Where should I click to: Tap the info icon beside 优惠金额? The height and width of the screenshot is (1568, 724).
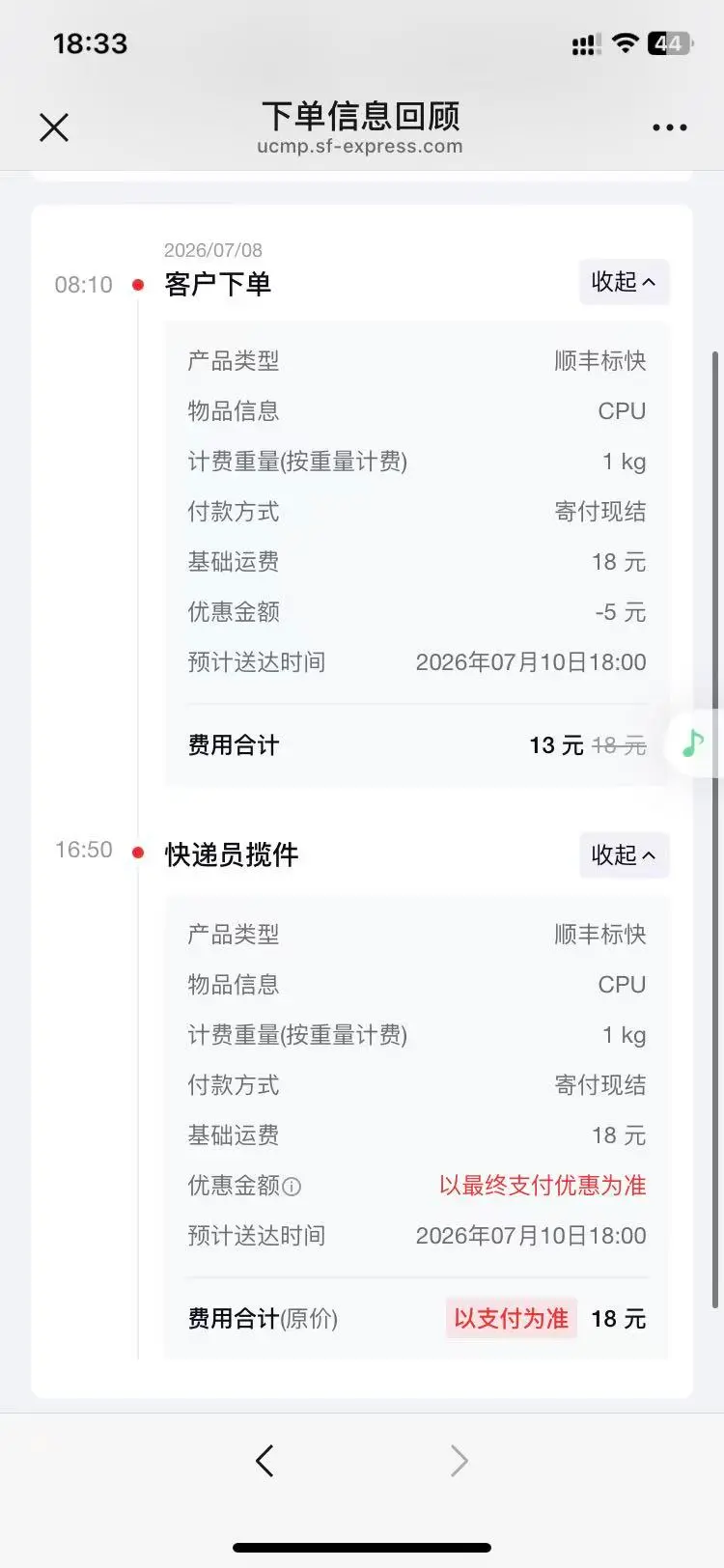[292, 1187]
